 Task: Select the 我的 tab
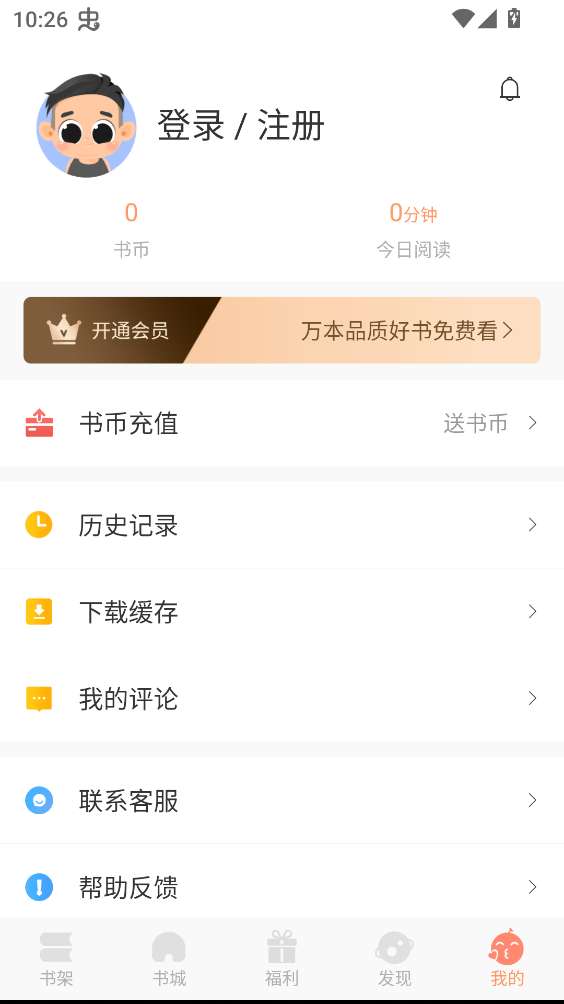507,959
